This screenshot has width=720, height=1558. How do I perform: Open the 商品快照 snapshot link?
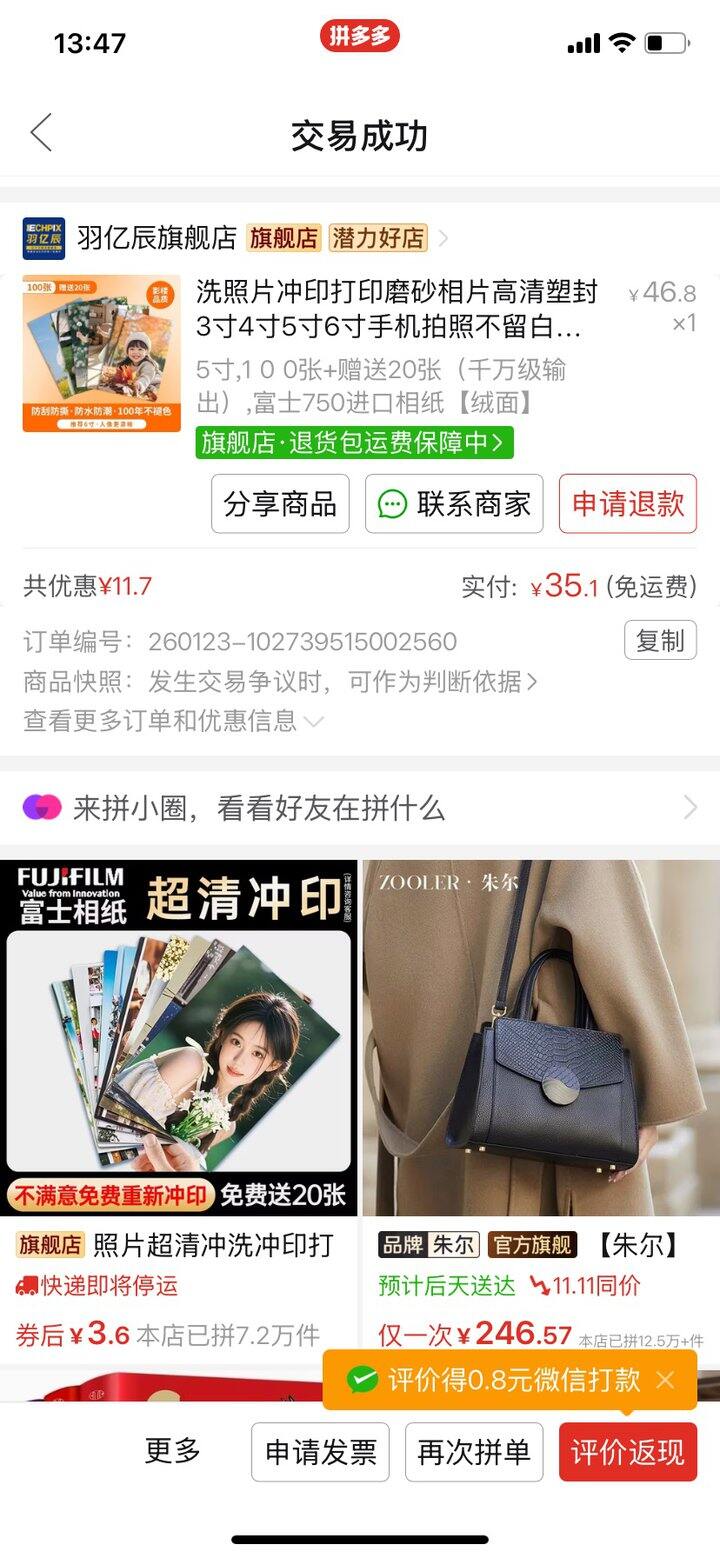click(280, 682)
